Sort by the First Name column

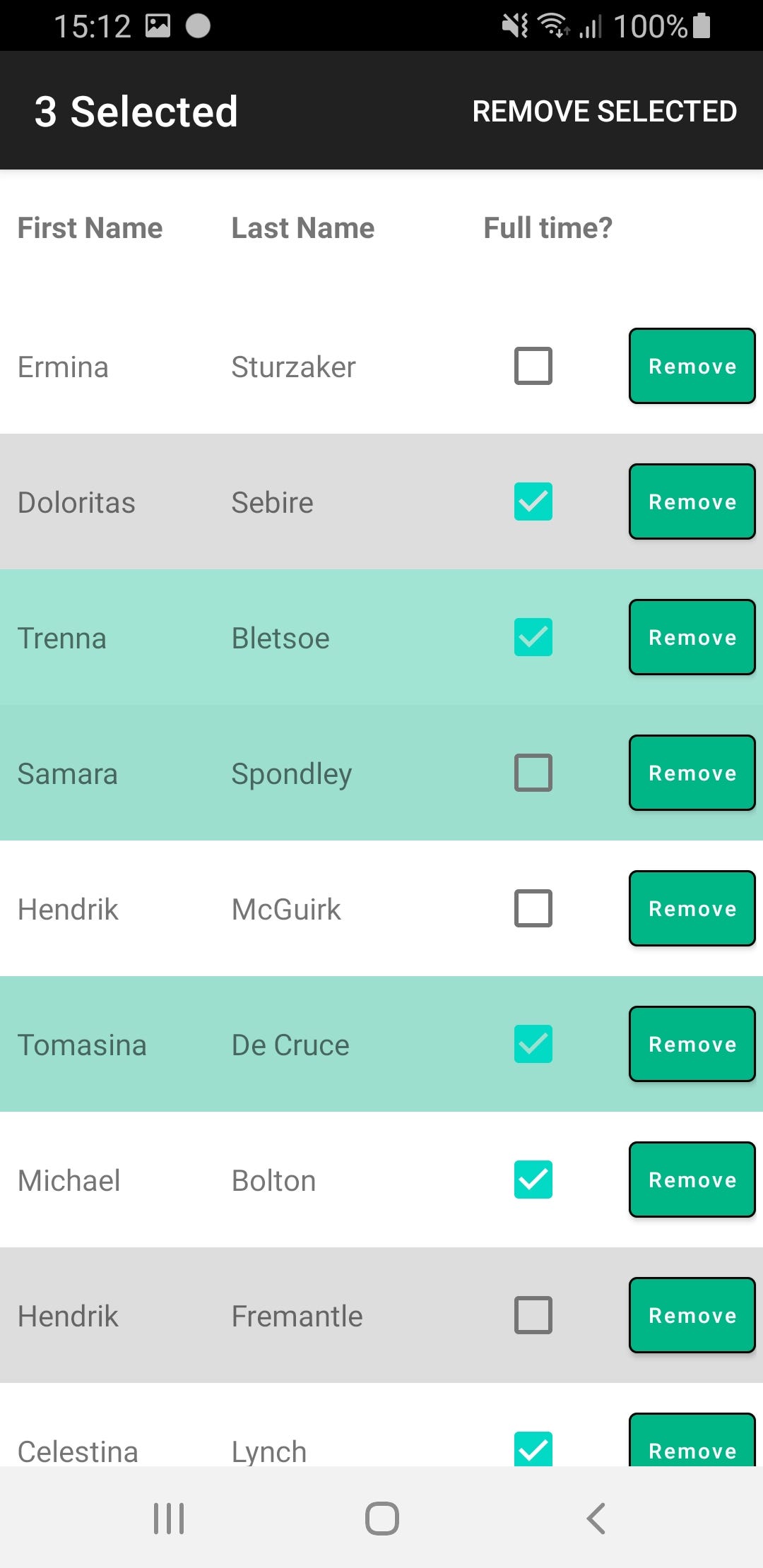90,227
